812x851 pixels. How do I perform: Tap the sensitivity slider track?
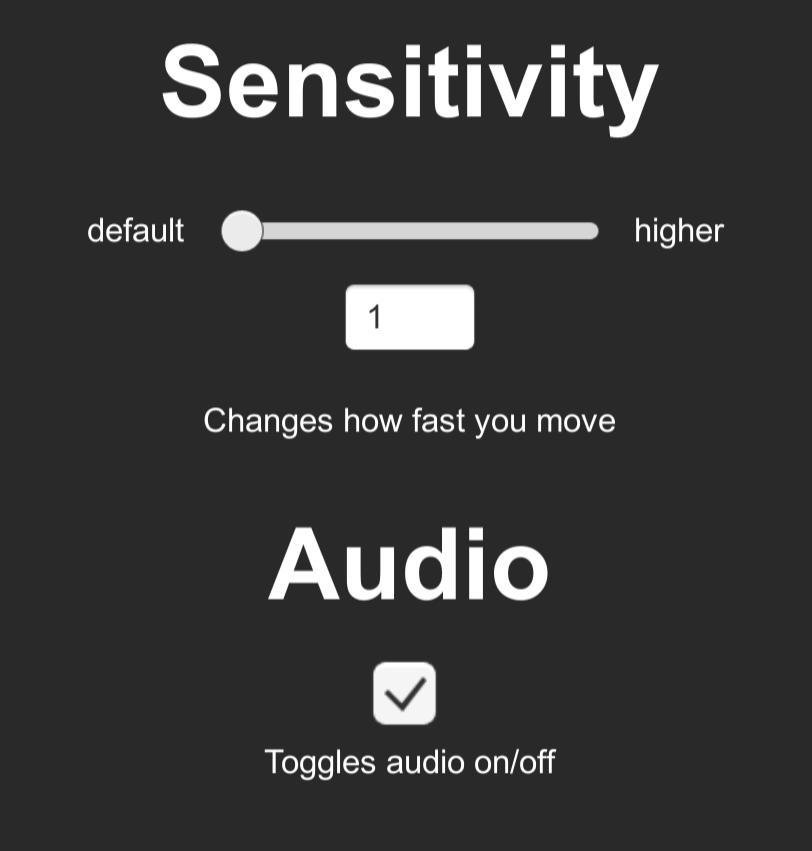[420, 232]
